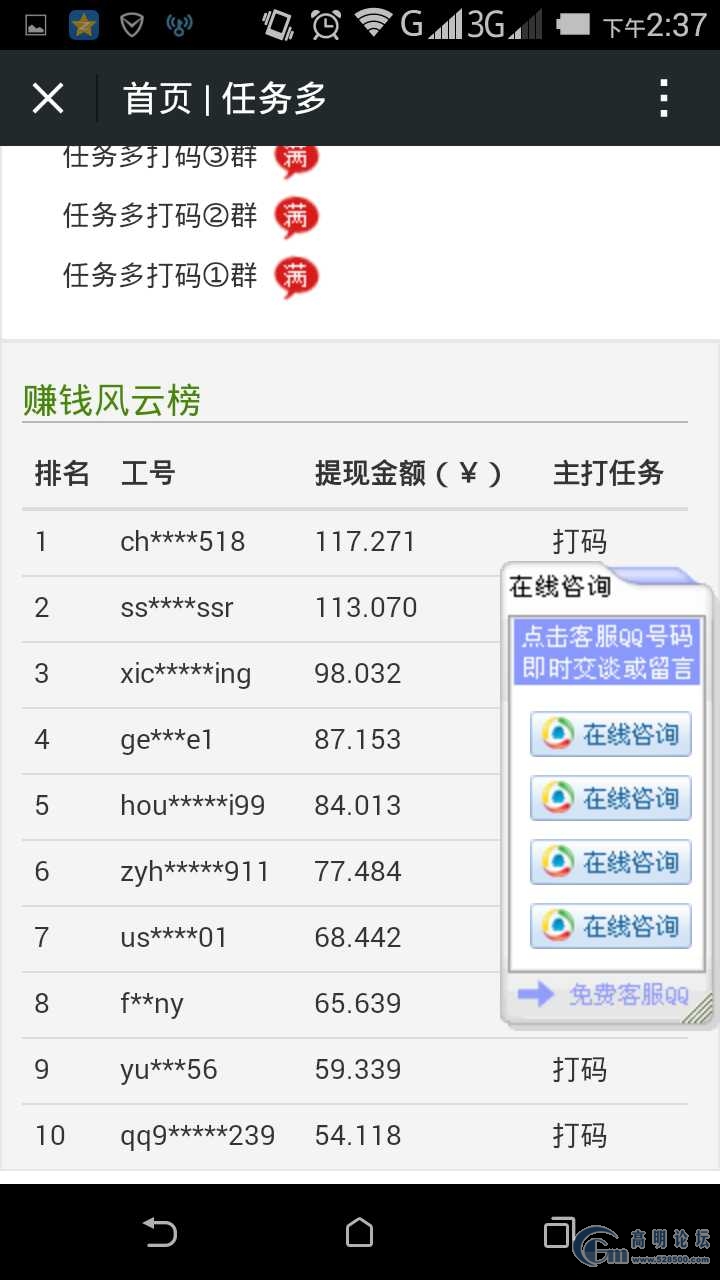Open the 免费客服QQ link

[604, 994]
